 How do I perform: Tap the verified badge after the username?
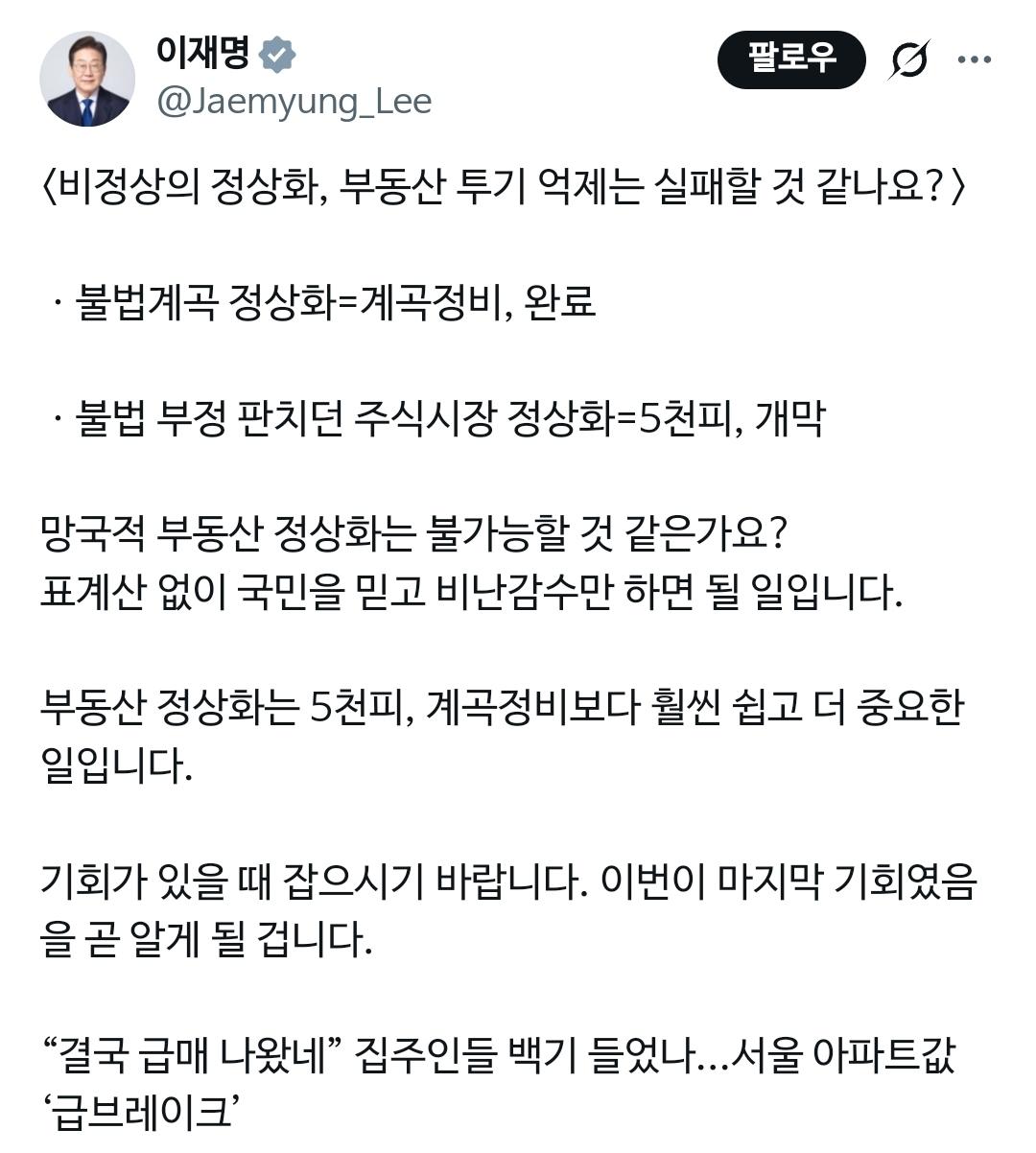tap(277, 54)
